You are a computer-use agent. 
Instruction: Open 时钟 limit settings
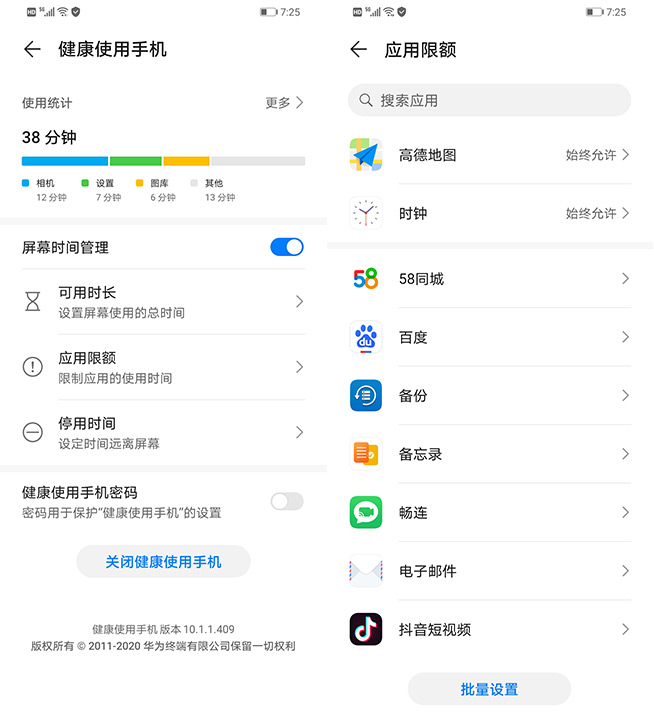[489, 213]
